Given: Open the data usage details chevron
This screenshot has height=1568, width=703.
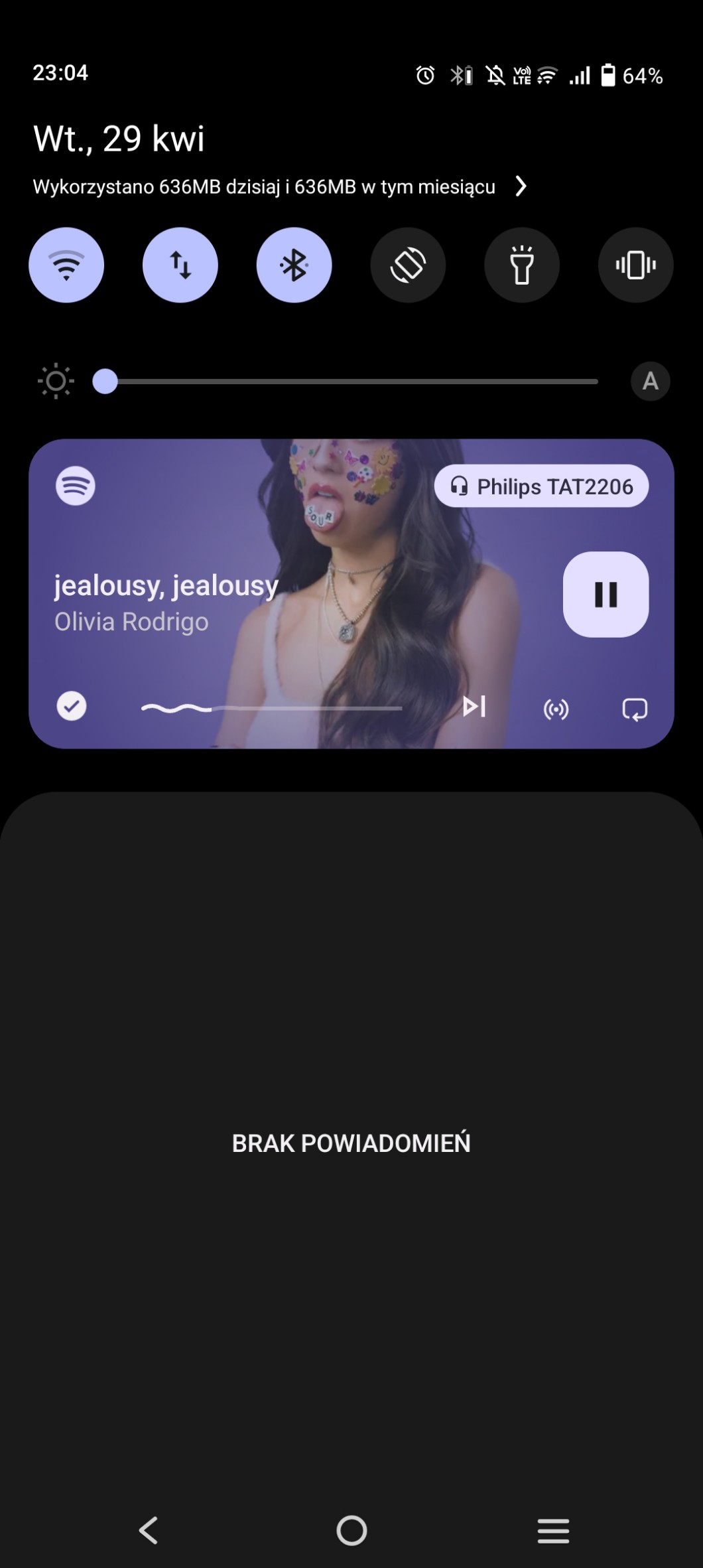Looking at the screenshot, I should pos(521,186).
